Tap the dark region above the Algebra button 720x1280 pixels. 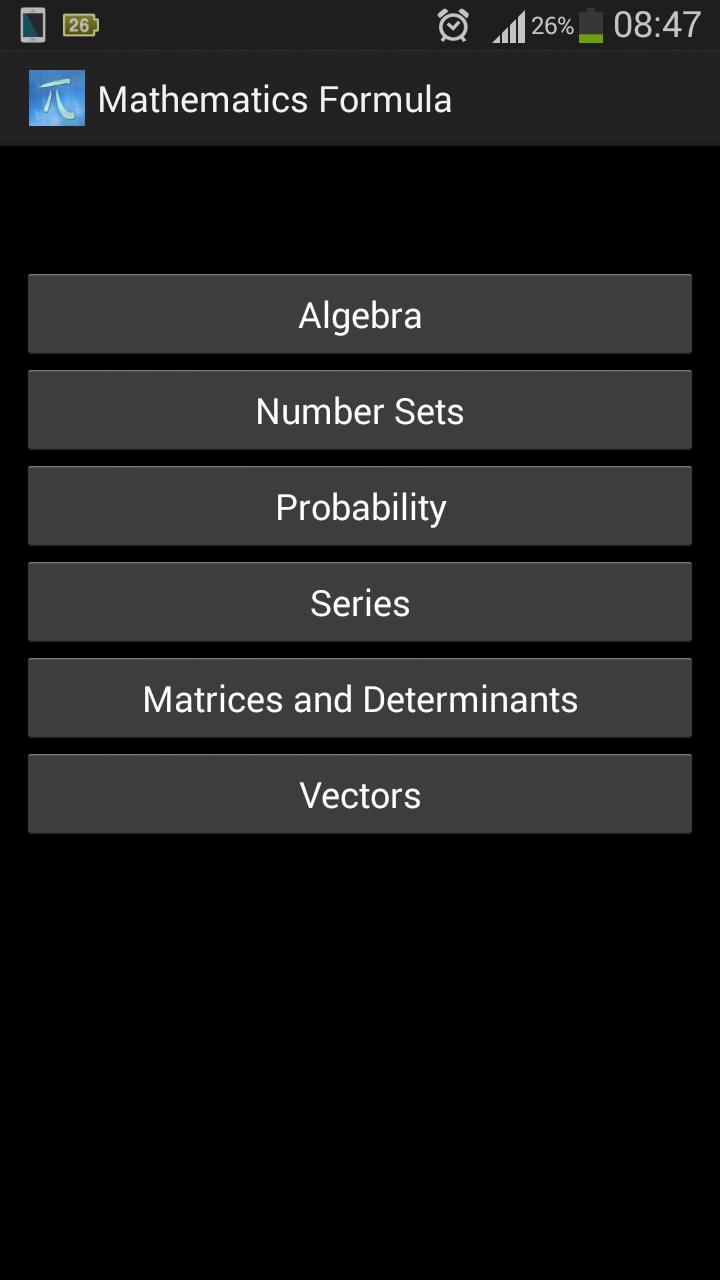(x=360, y=210)
